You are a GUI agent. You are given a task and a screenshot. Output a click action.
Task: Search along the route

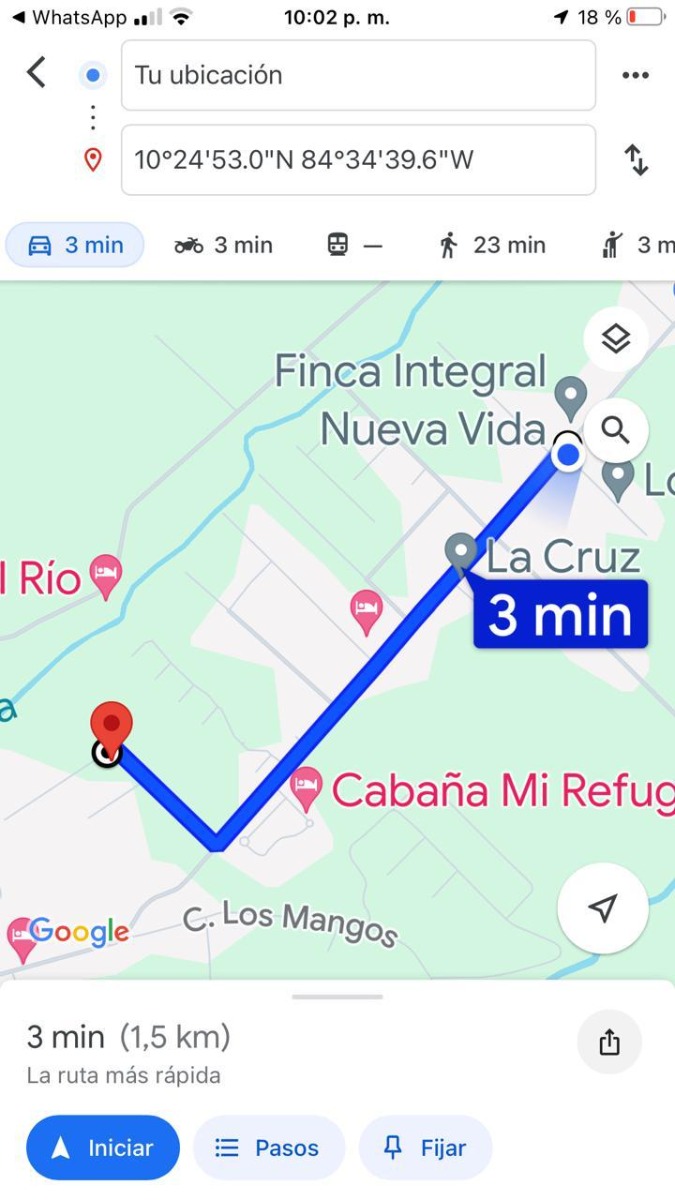click(x=615, y=431)
